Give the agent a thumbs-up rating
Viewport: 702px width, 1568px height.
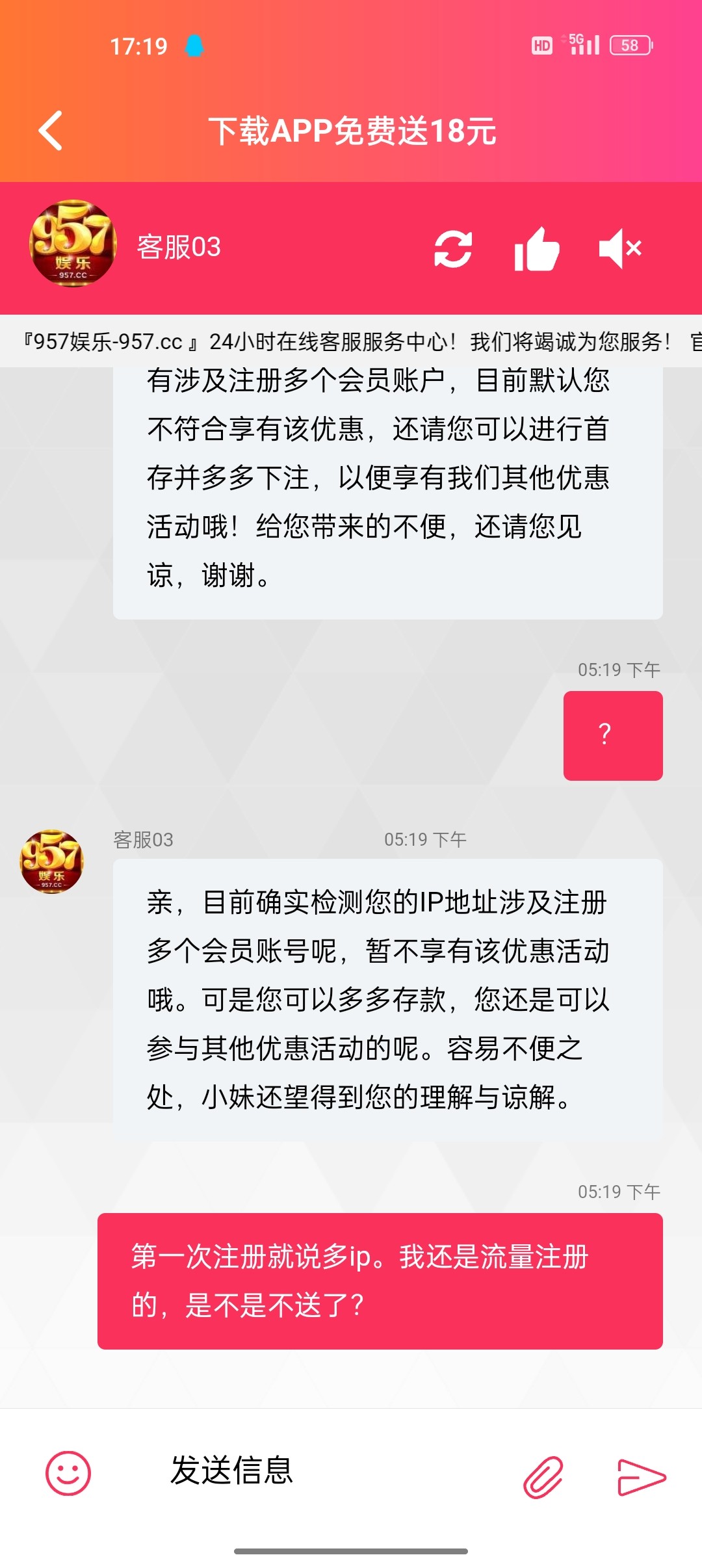coord(536,249)
